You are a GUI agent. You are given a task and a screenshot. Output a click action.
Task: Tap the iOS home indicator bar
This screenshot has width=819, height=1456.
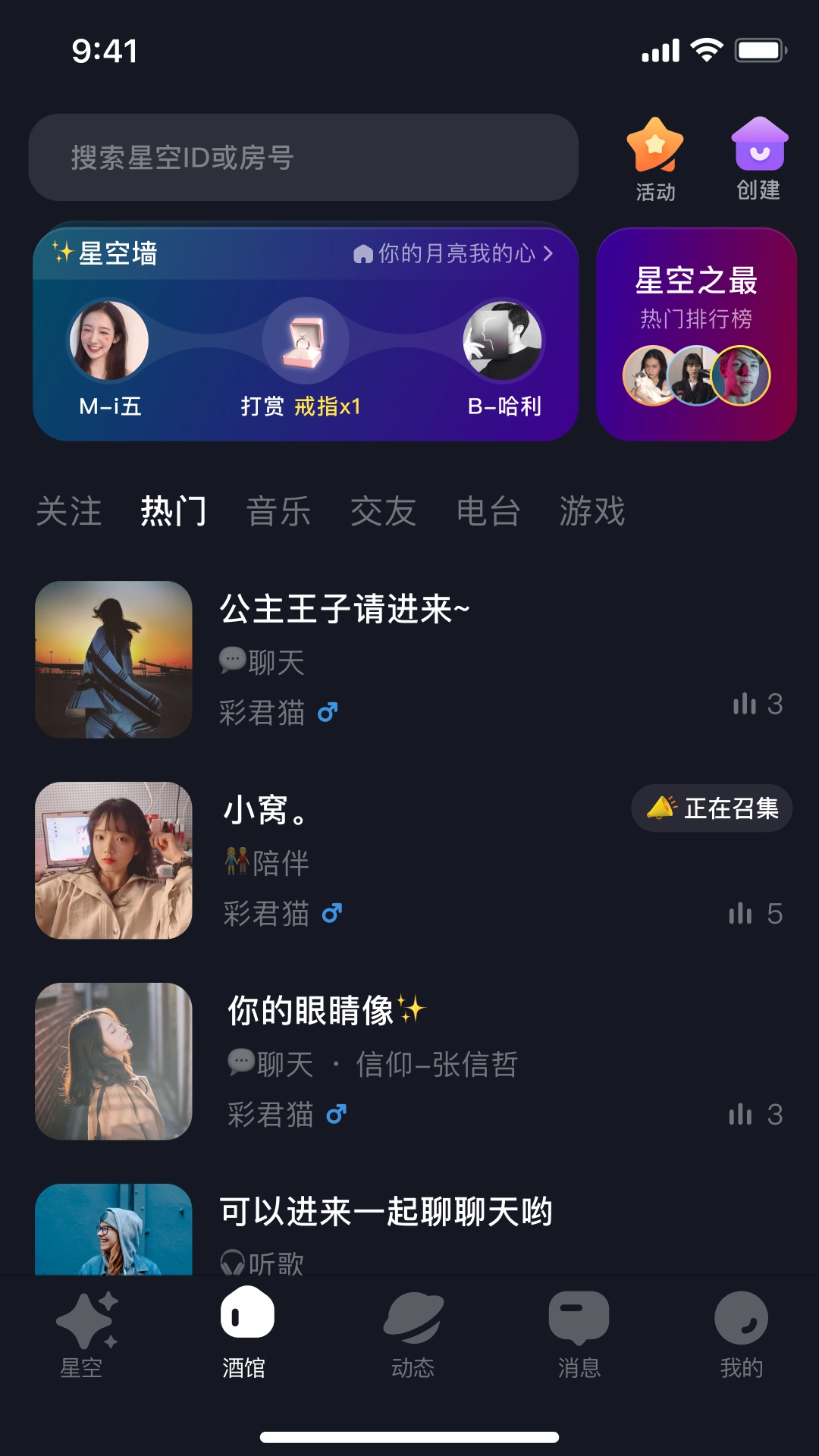(409, 1436)
